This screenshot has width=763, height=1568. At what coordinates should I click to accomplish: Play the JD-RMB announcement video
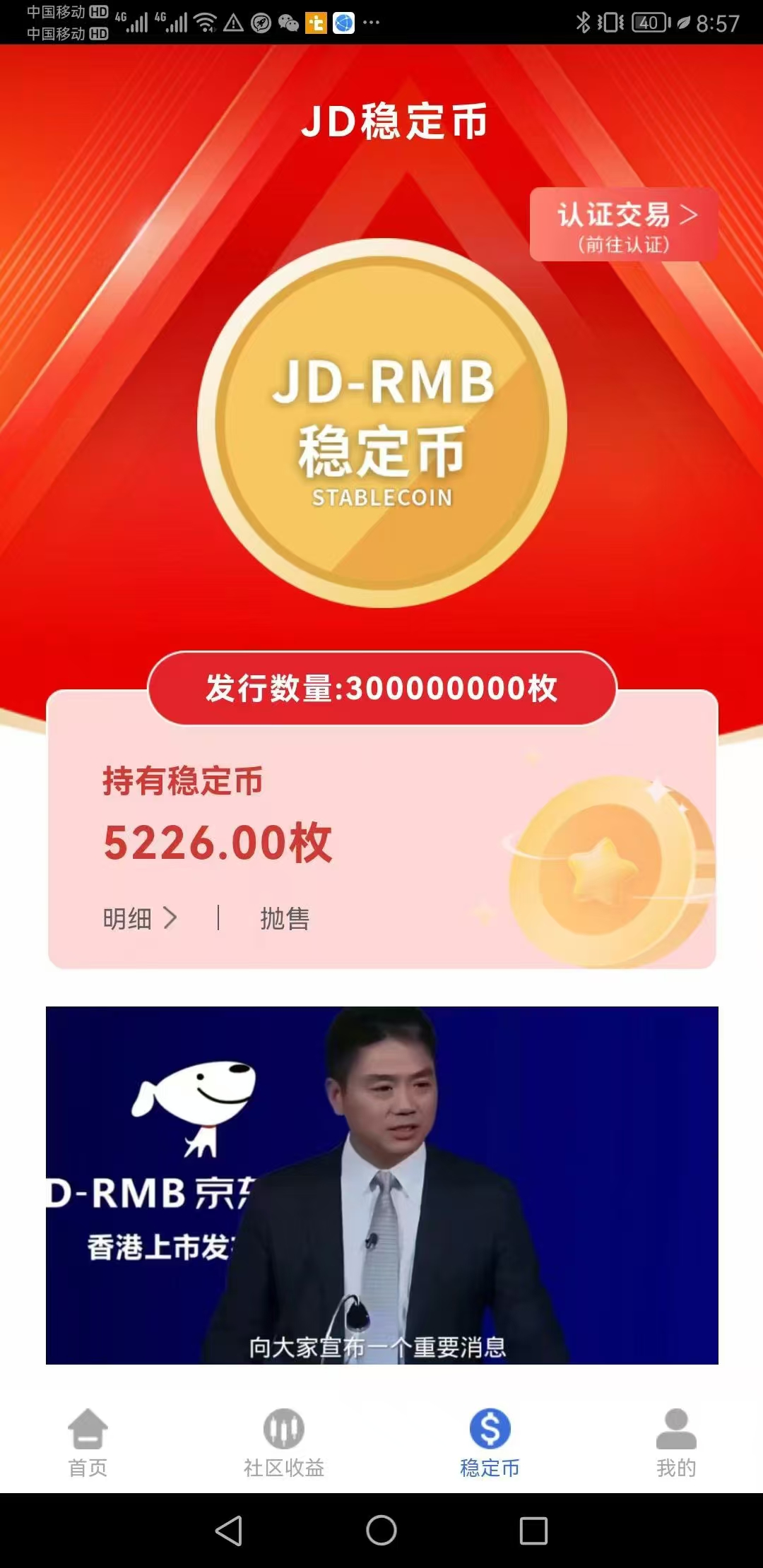381,1185
